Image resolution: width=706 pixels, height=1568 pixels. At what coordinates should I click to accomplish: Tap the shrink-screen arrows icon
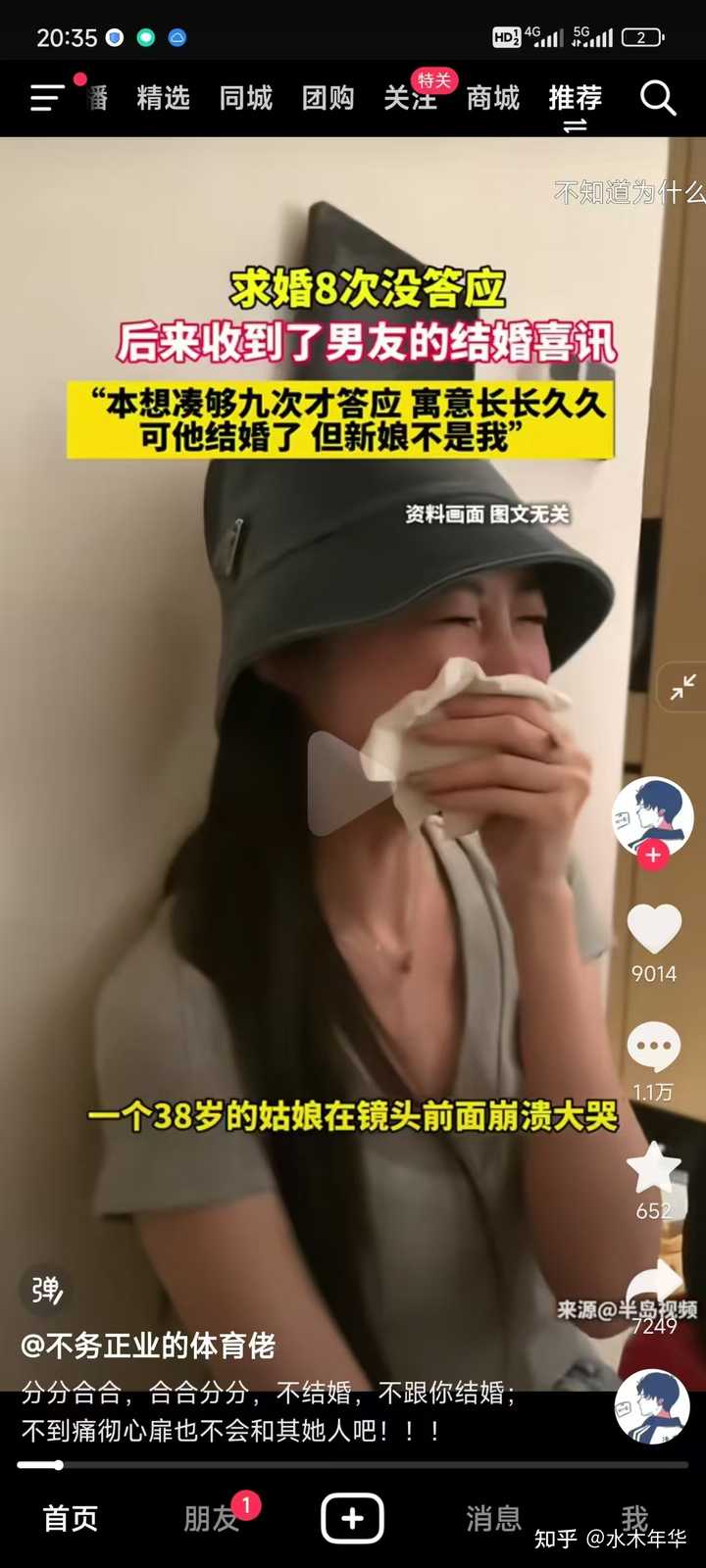click(683, 686)
